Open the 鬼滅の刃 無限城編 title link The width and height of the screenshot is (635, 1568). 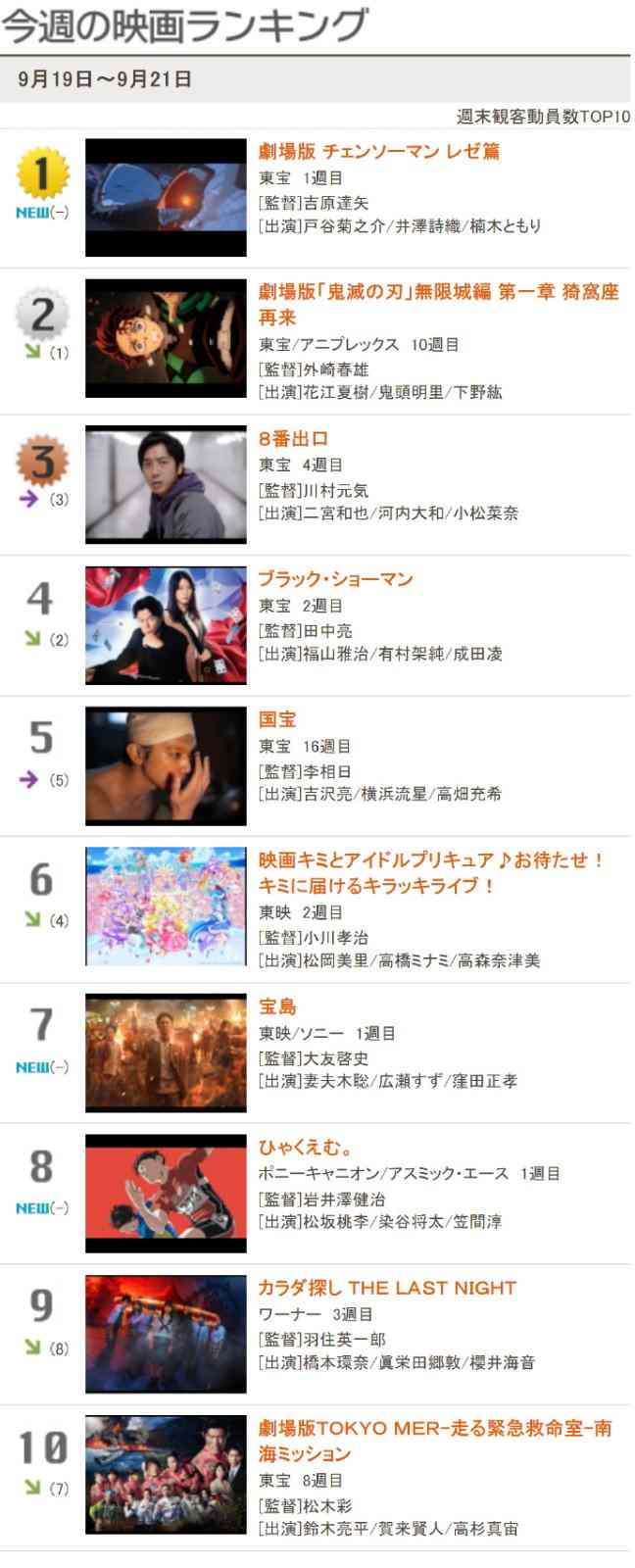[438, 292]
